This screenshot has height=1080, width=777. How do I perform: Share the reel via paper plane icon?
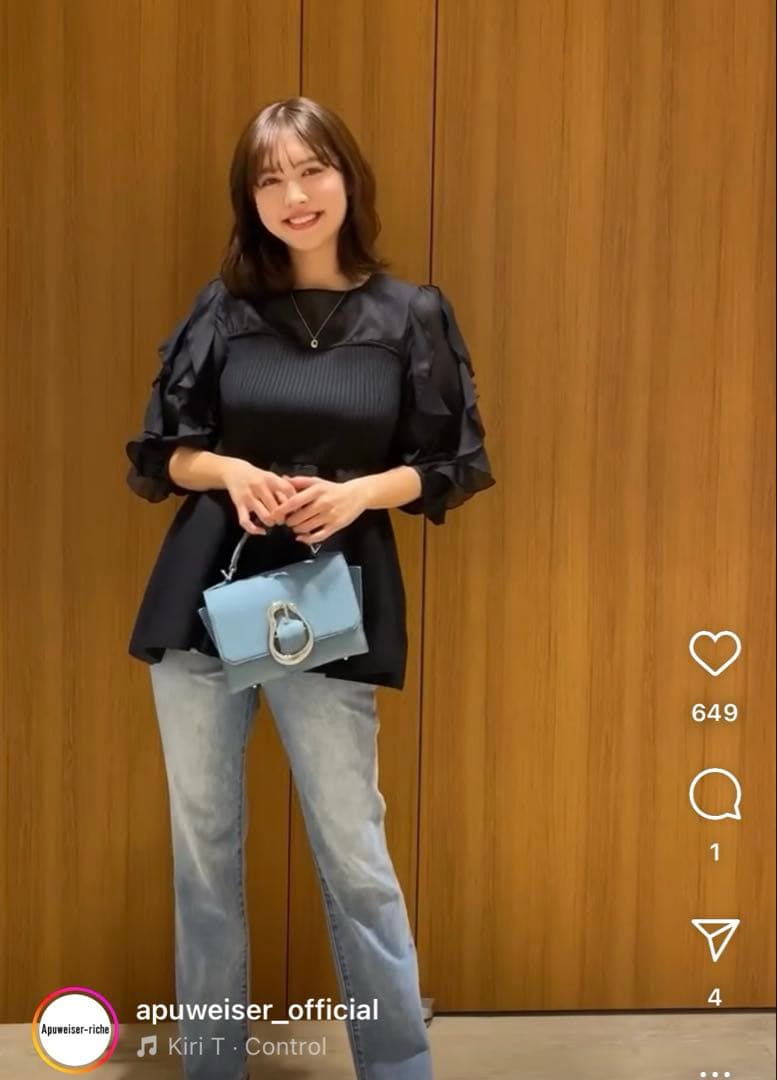coord(715,939)
